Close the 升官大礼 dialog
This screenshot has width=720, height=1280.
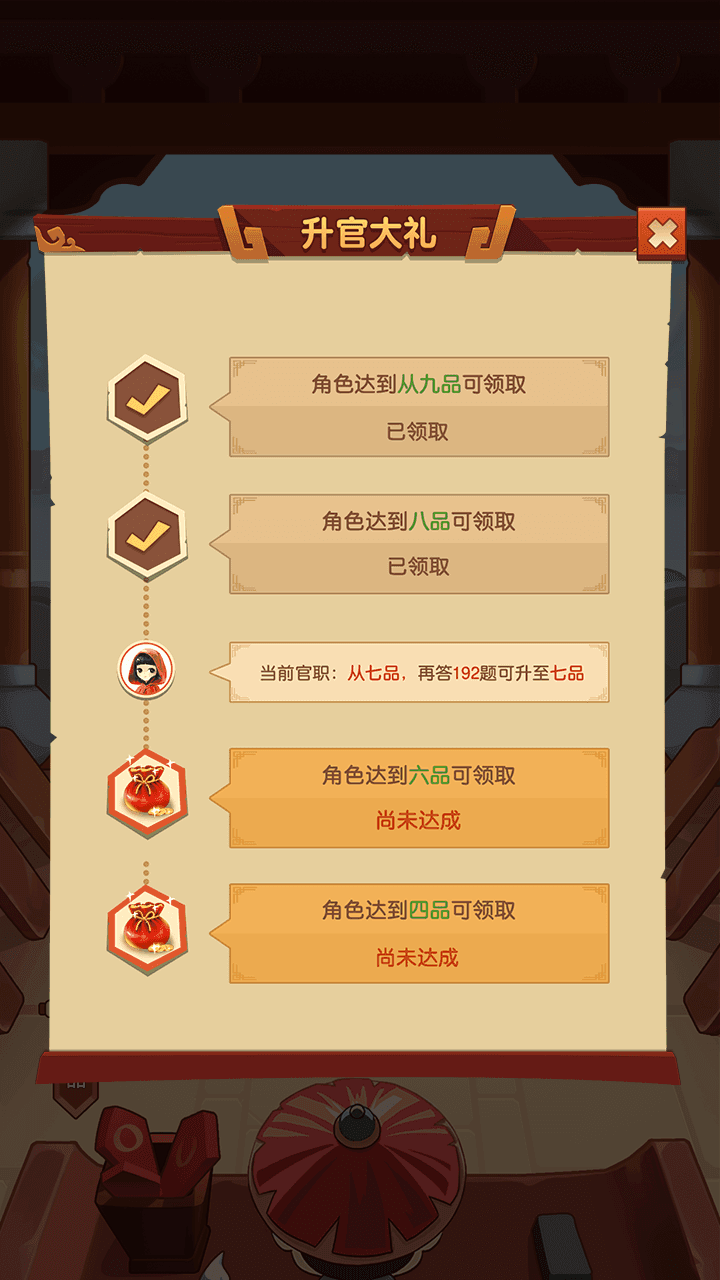click(x=661, y=235)
